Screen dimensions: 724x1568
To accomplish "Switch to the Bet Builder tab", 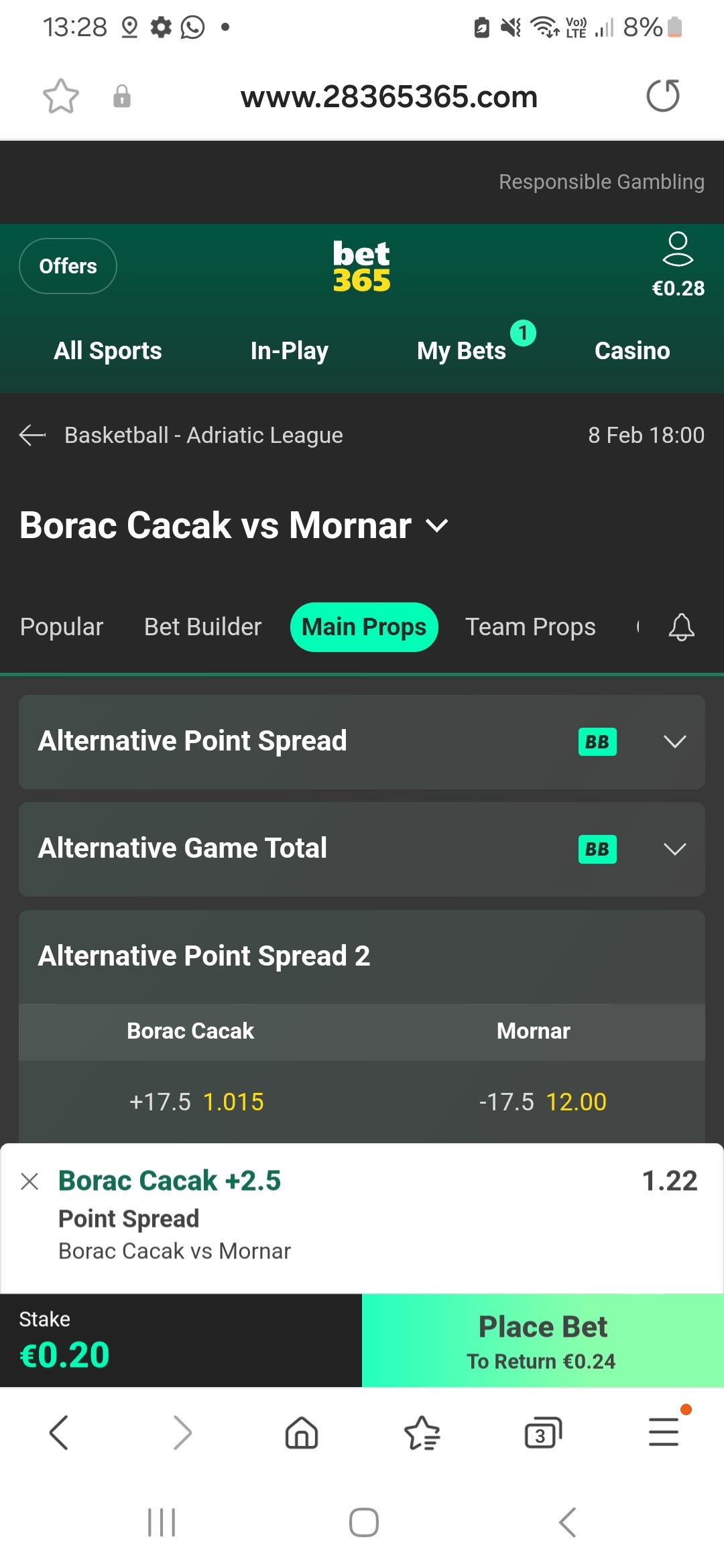I will [203, 627].
